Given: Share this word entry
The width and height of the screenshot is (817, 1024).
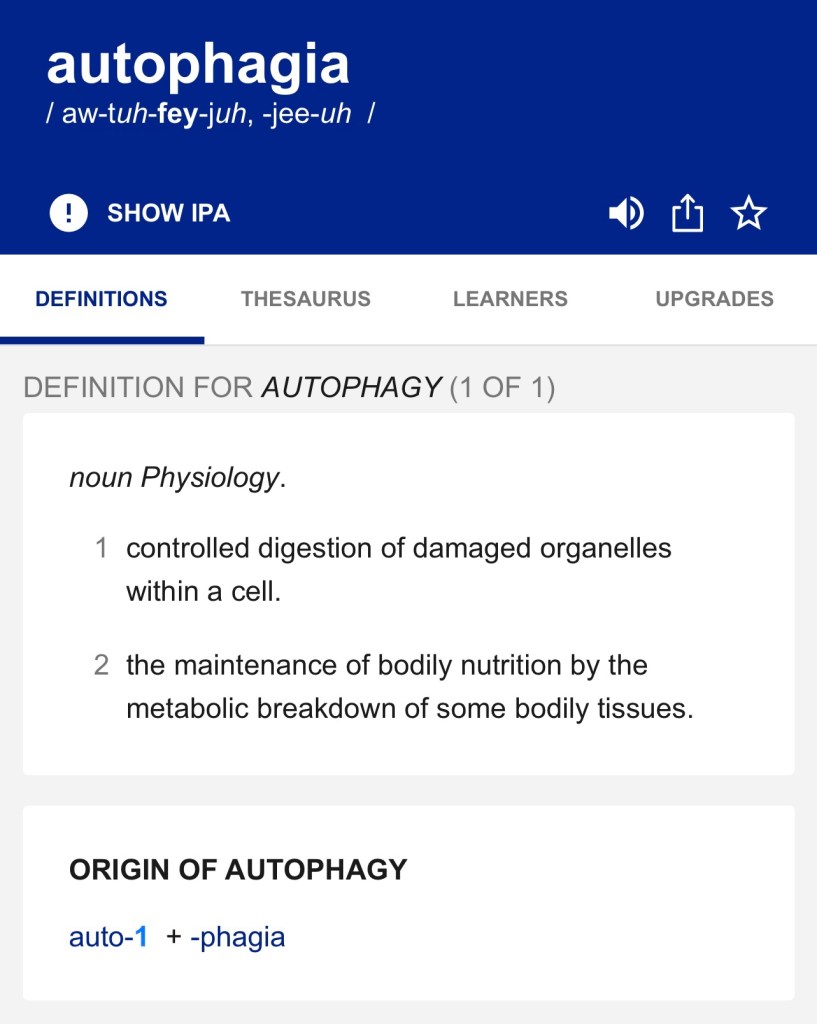Looking at the screenshot, I should coord(687,213).
